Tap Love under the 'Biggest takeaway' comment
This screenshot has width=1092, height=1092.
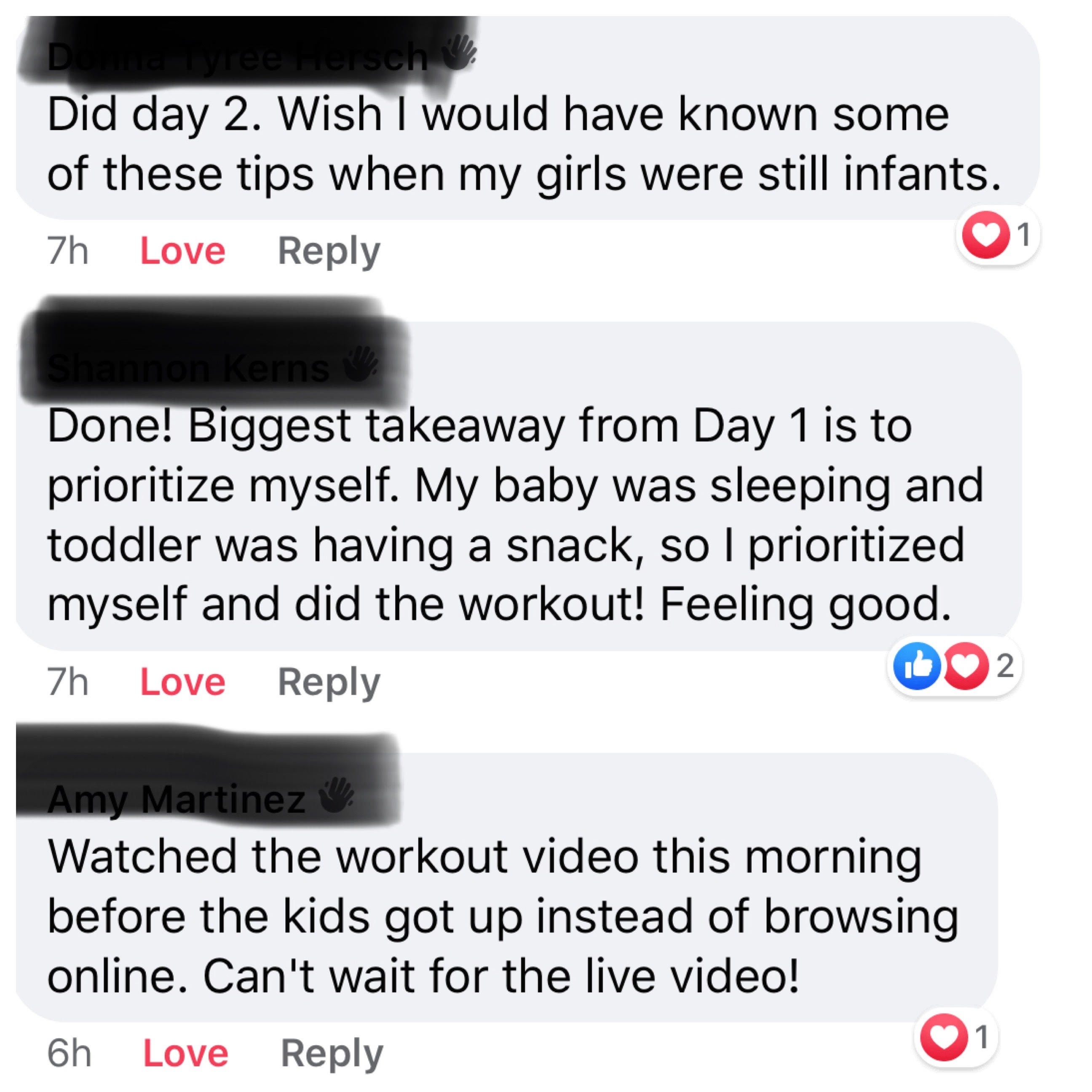182,682
